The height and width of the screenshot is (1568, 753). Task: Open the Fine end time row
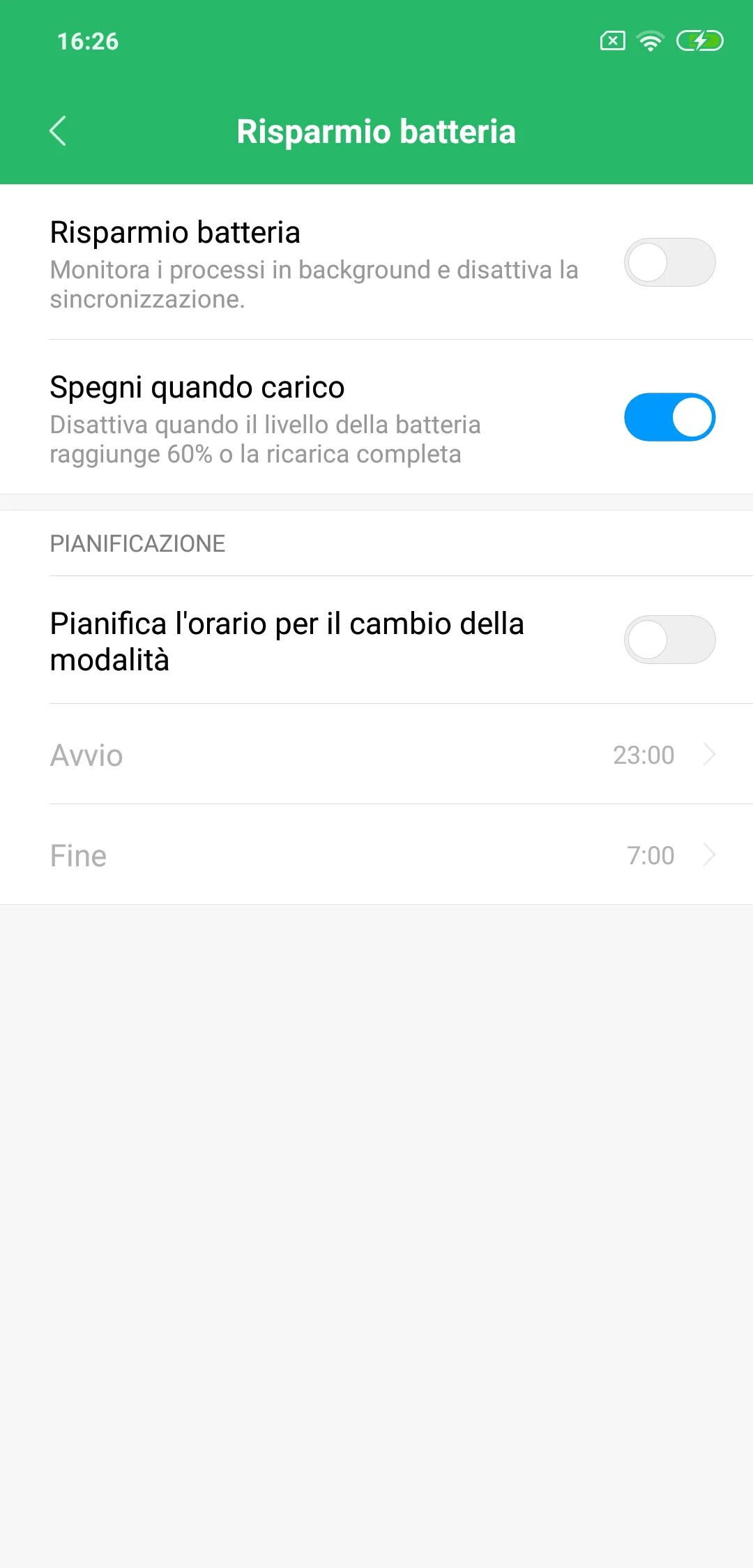376,854
